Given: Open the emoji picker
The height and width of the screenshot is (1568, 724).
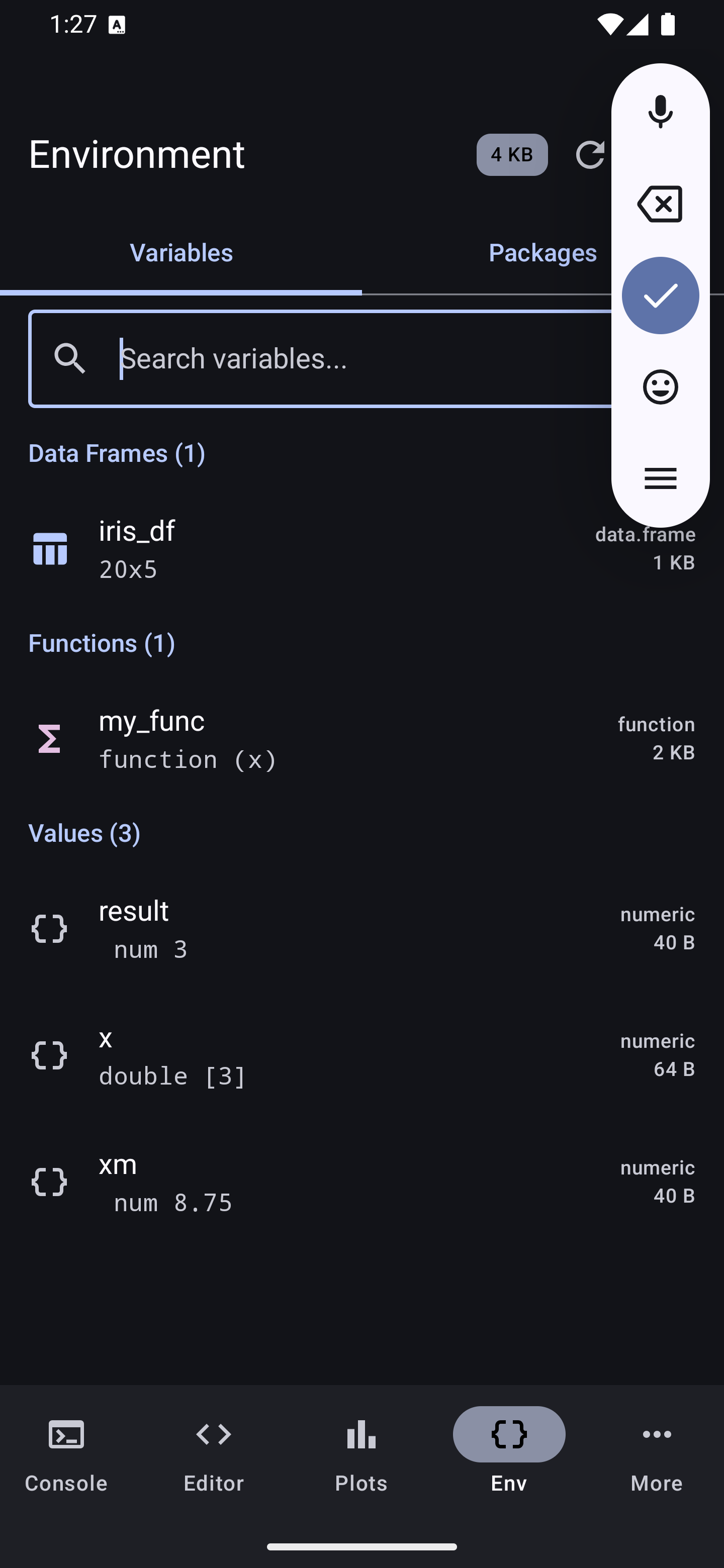Looking at the screenshot, I should point(660,387).
